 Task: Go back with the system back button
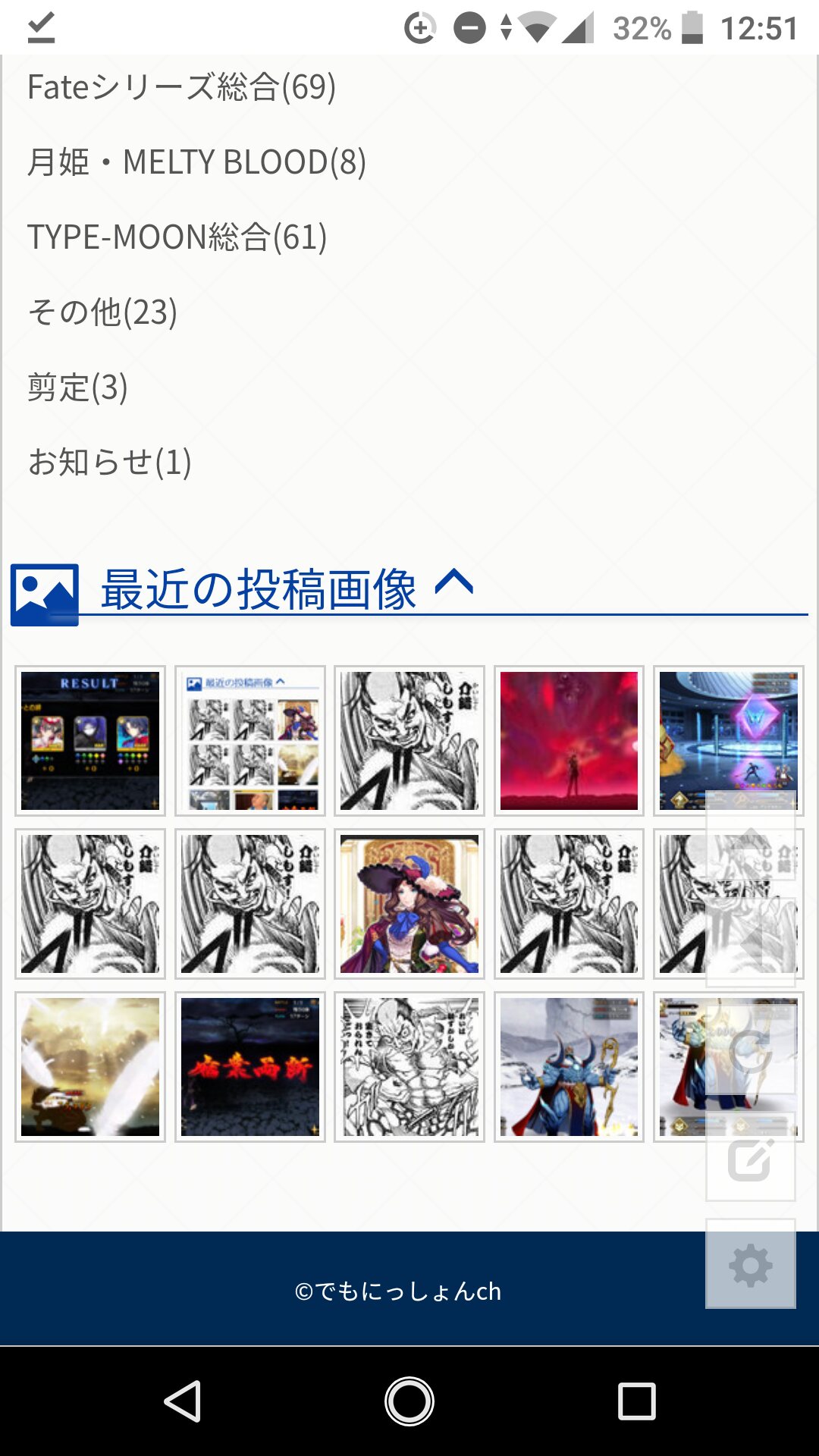182,1401
